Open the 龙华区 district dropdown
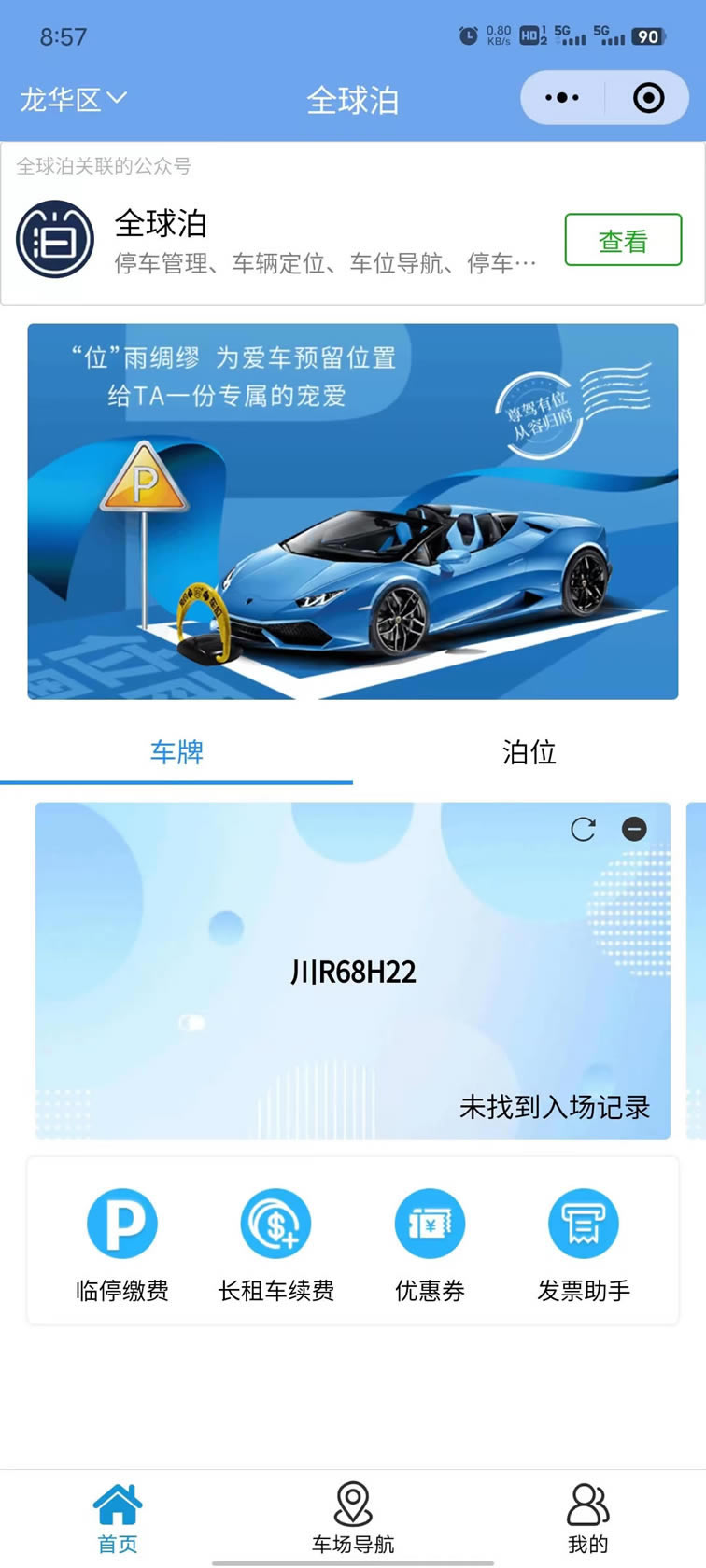This screenshot has height=1568, width=706. click(73, 99)
